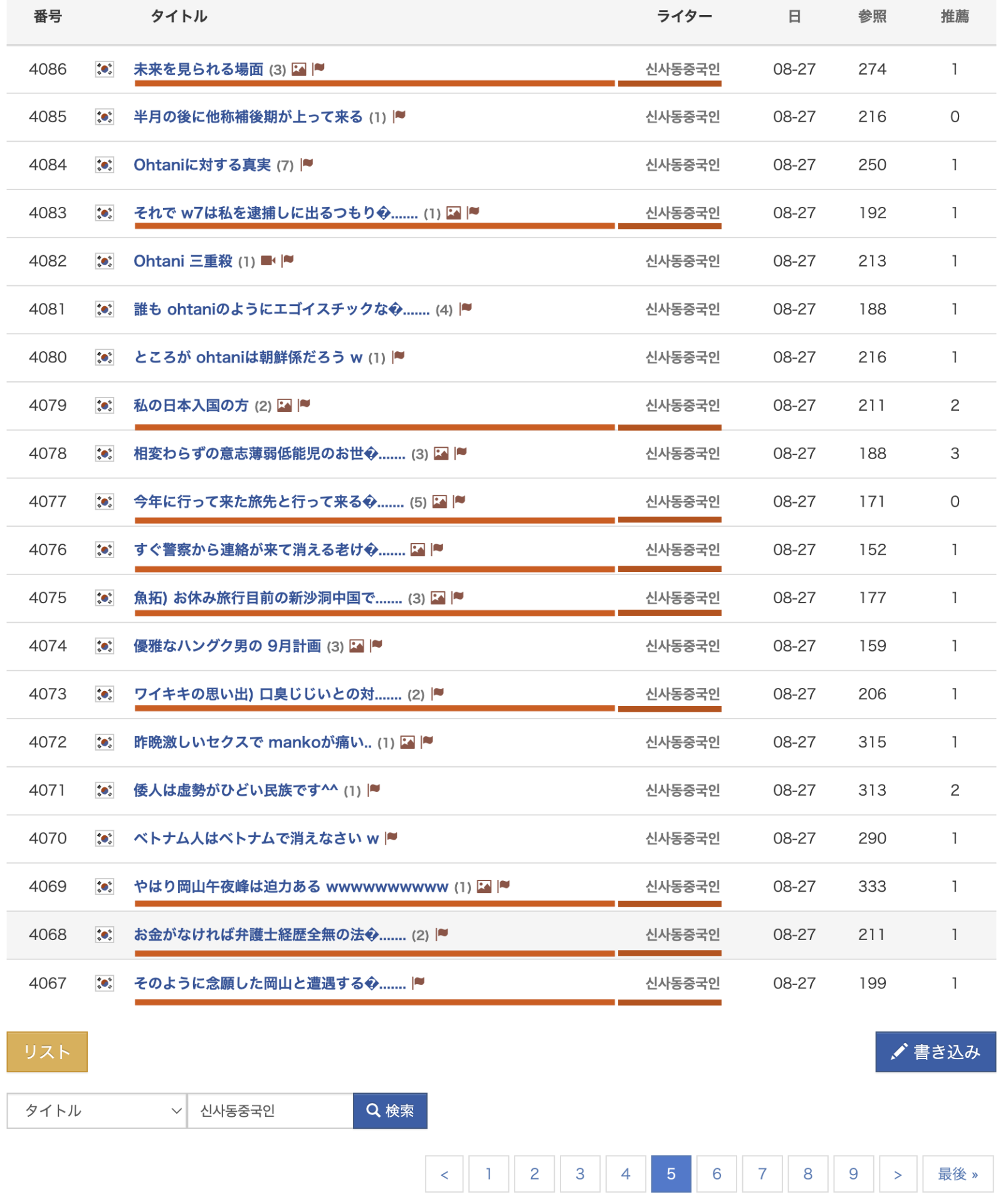Jump to page 9
Screen dimensions: 1003x1204
[x=853, y=1174]
